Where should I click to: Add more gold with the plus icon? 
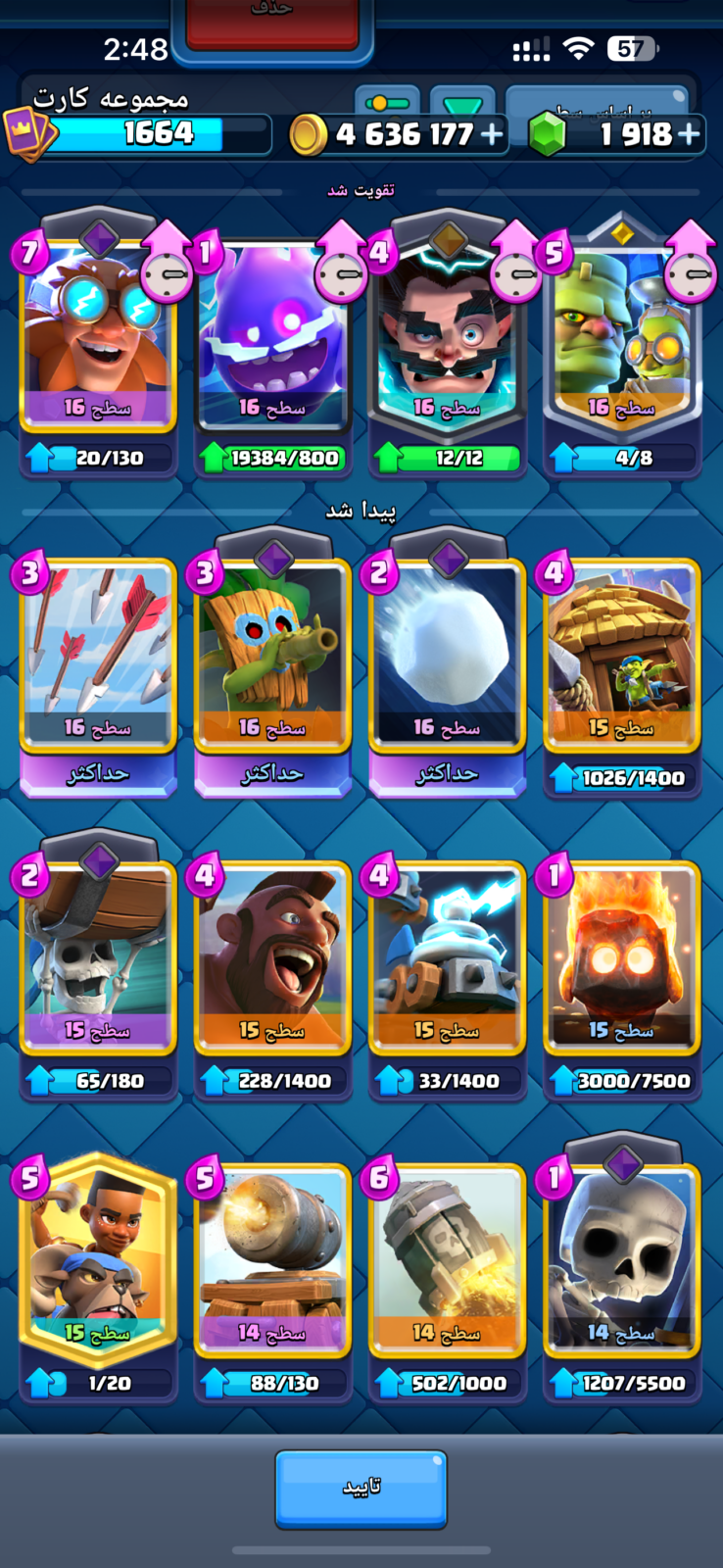[x=492, y=134]
